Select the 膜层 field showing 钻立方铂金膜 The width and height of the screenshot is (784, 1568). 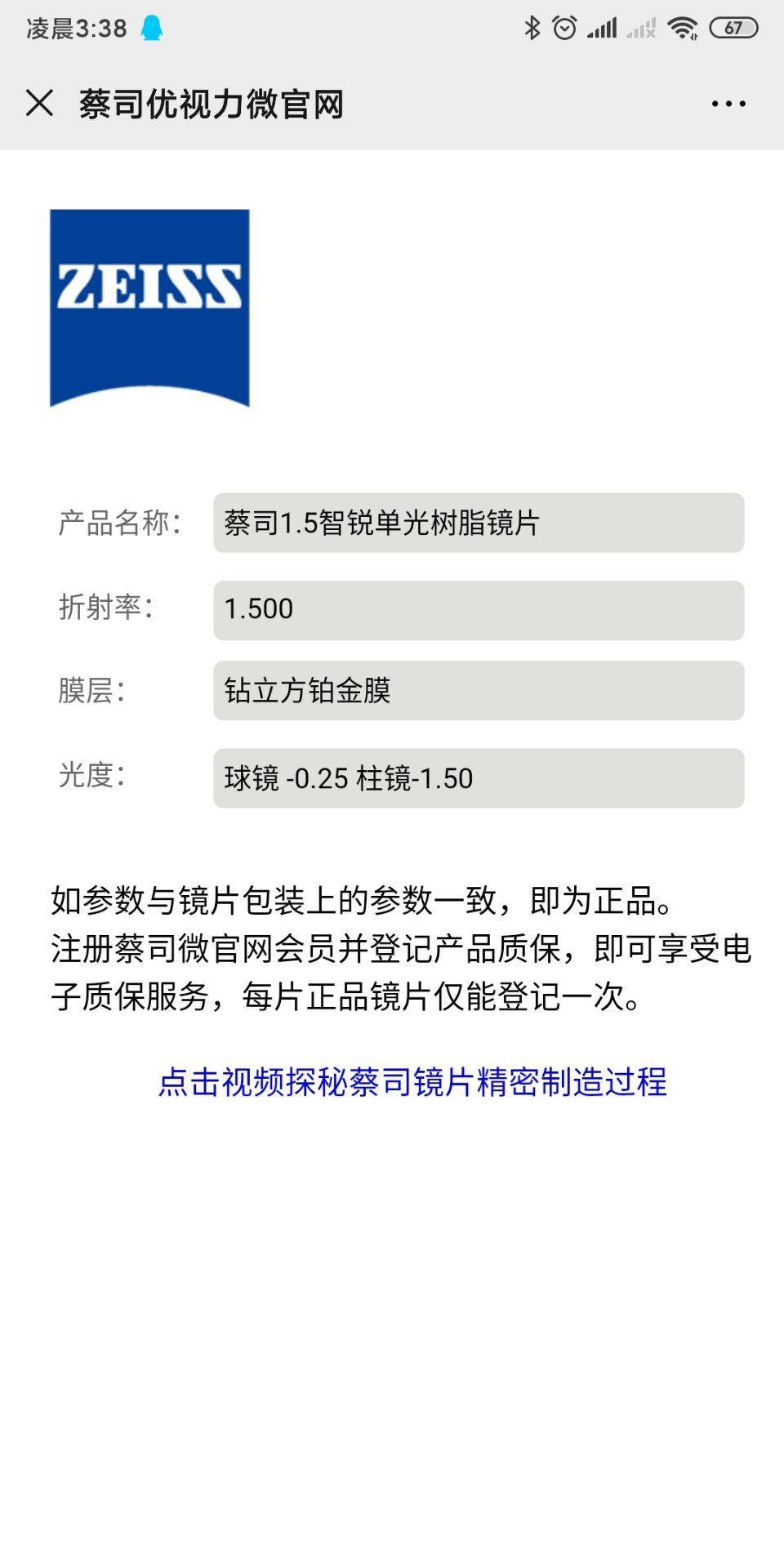pyautogui.click(x=479, y=690)
